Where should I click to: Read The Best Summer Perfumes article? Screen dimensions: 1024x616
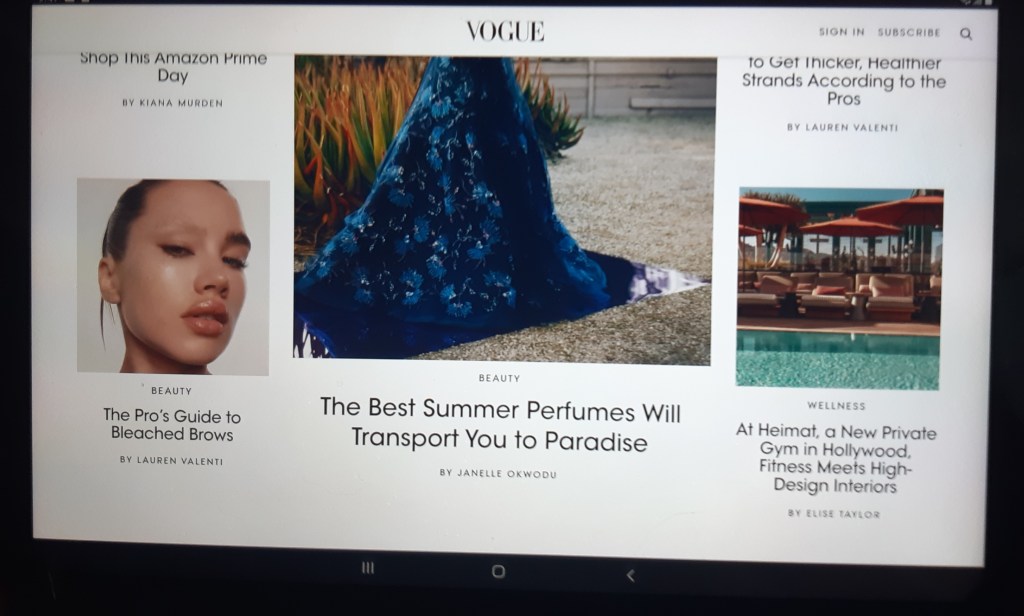pos(500,425)
